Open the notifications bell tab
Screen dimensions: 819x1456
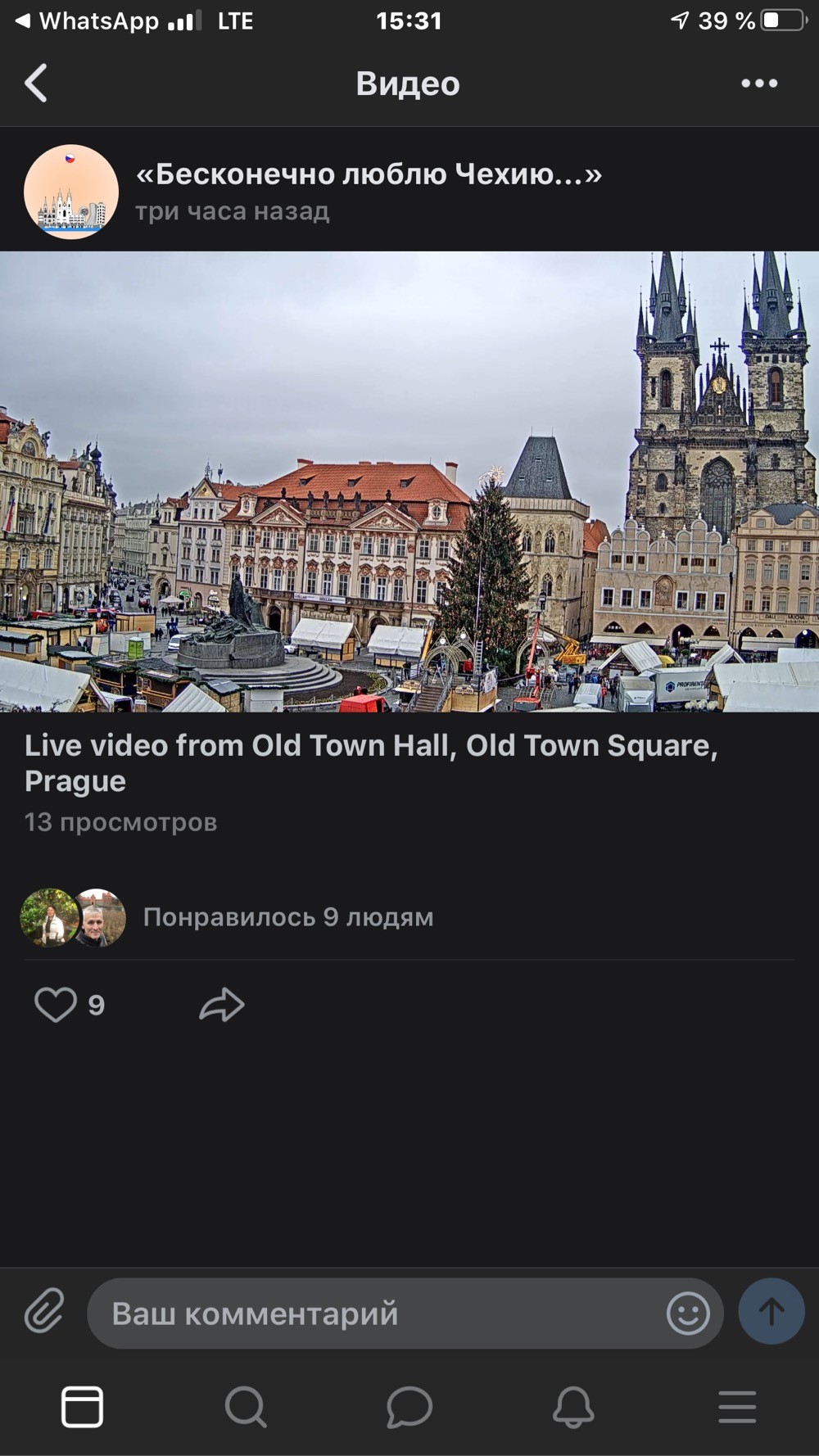[x=573, y=1407]
